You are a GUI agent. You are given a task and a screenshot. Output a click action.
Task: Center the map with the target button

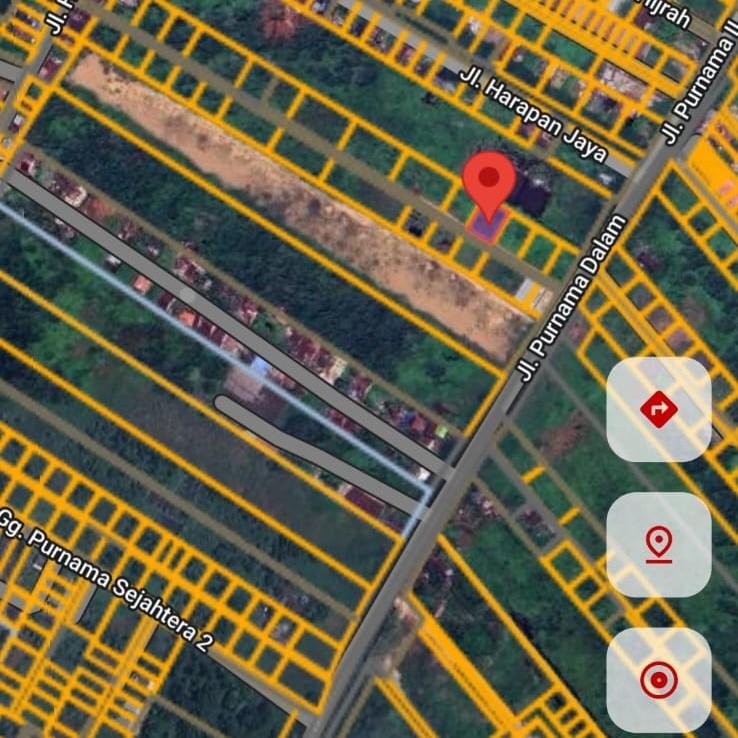point(658,681)
